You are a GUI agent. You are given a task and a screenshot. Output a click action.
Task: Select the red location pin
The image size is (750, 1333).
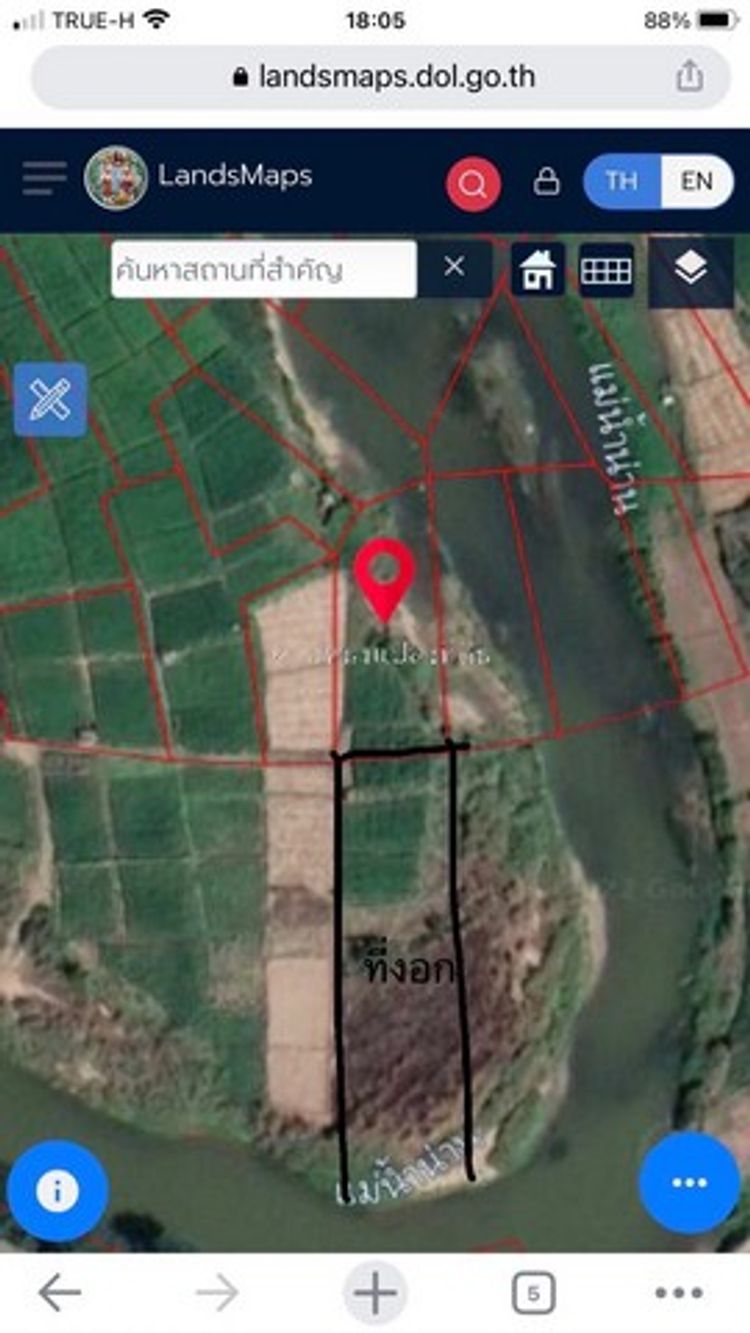[x=386, y=575]
